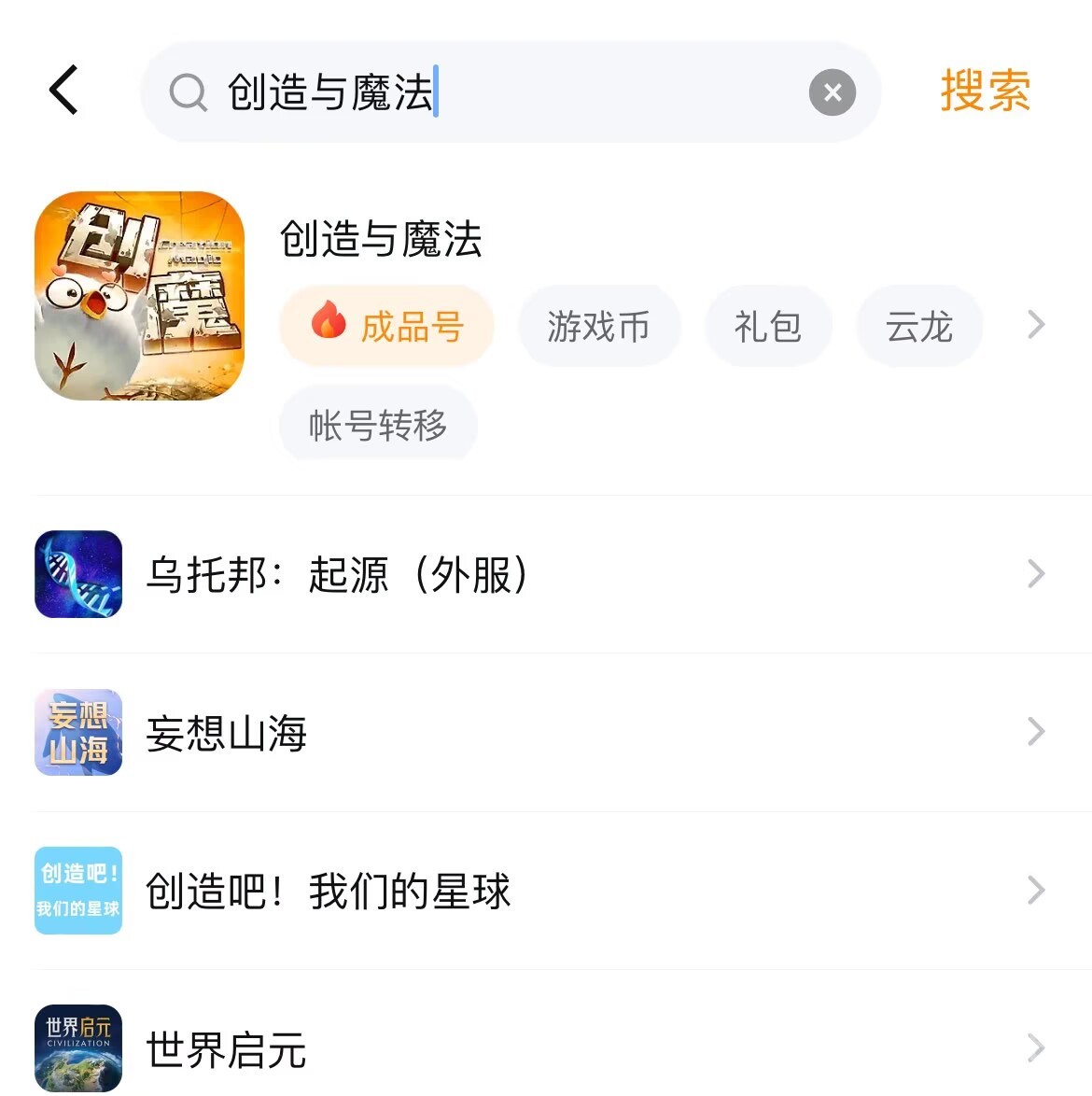Viewport: 1092px width, 1096px height.
Task: Choose the 云龙 chip
Action: pyautogui.click(x=918, y=327)
